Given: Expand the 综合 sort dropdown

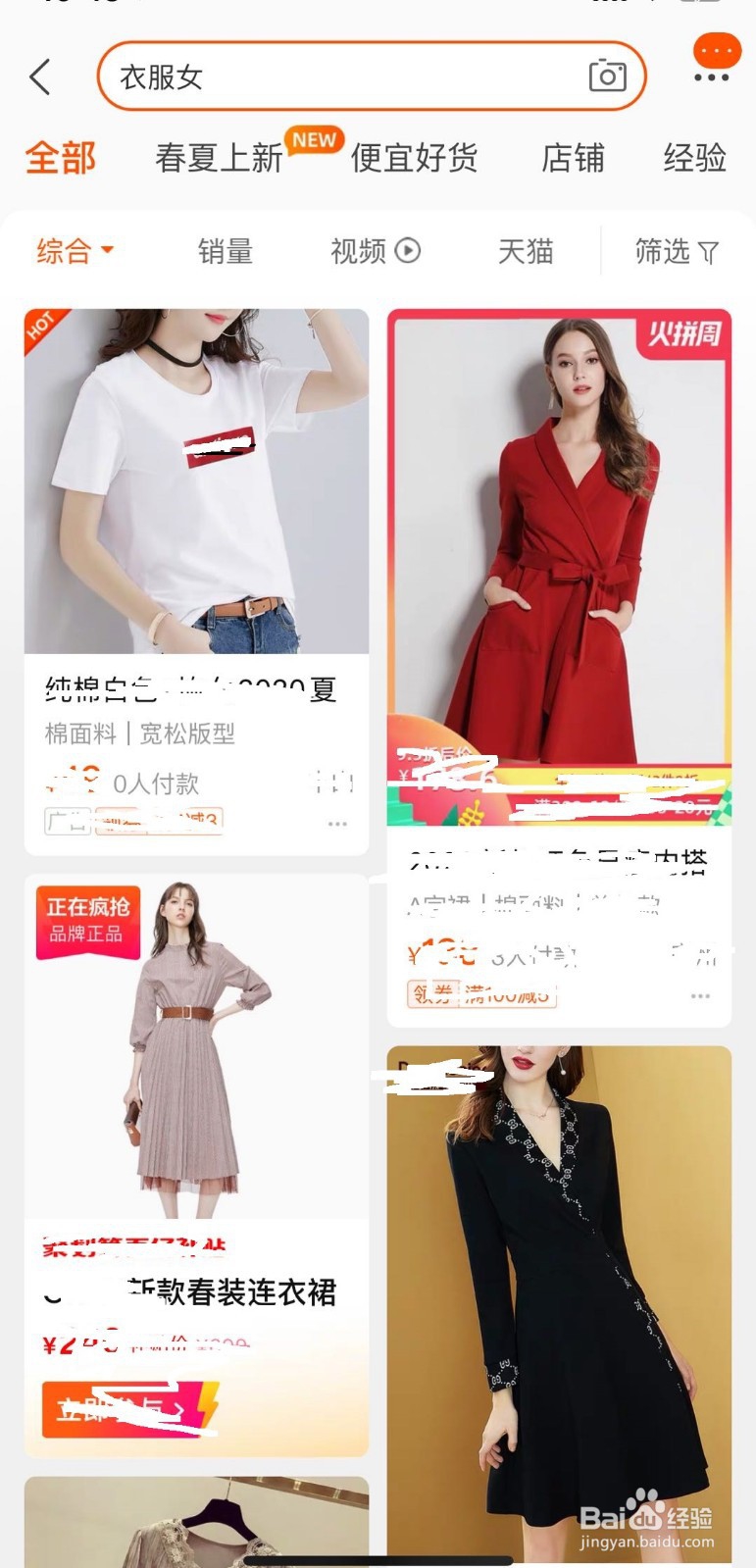Looking at the screenshot, I should (x=76, y=251).
